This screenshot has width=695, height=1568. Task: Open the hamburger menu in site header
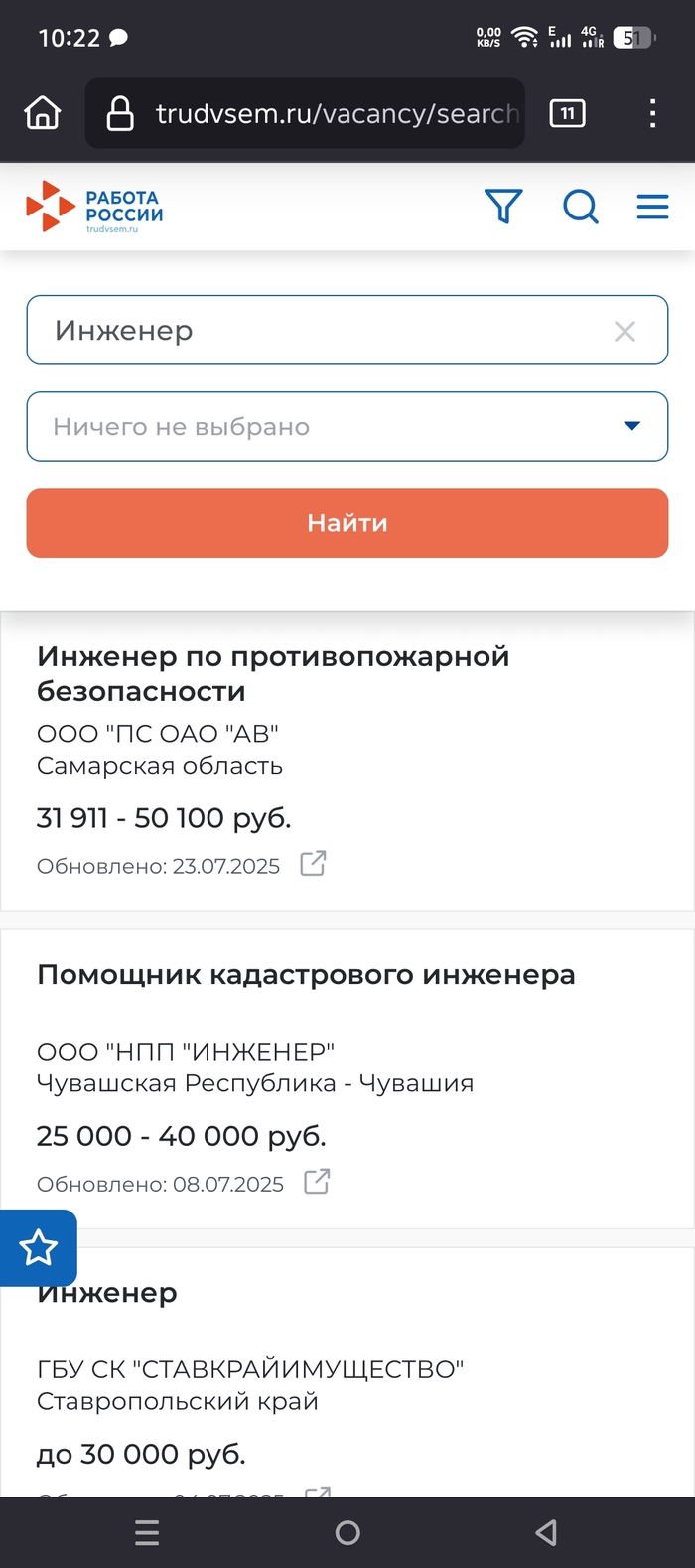[652, 207]
